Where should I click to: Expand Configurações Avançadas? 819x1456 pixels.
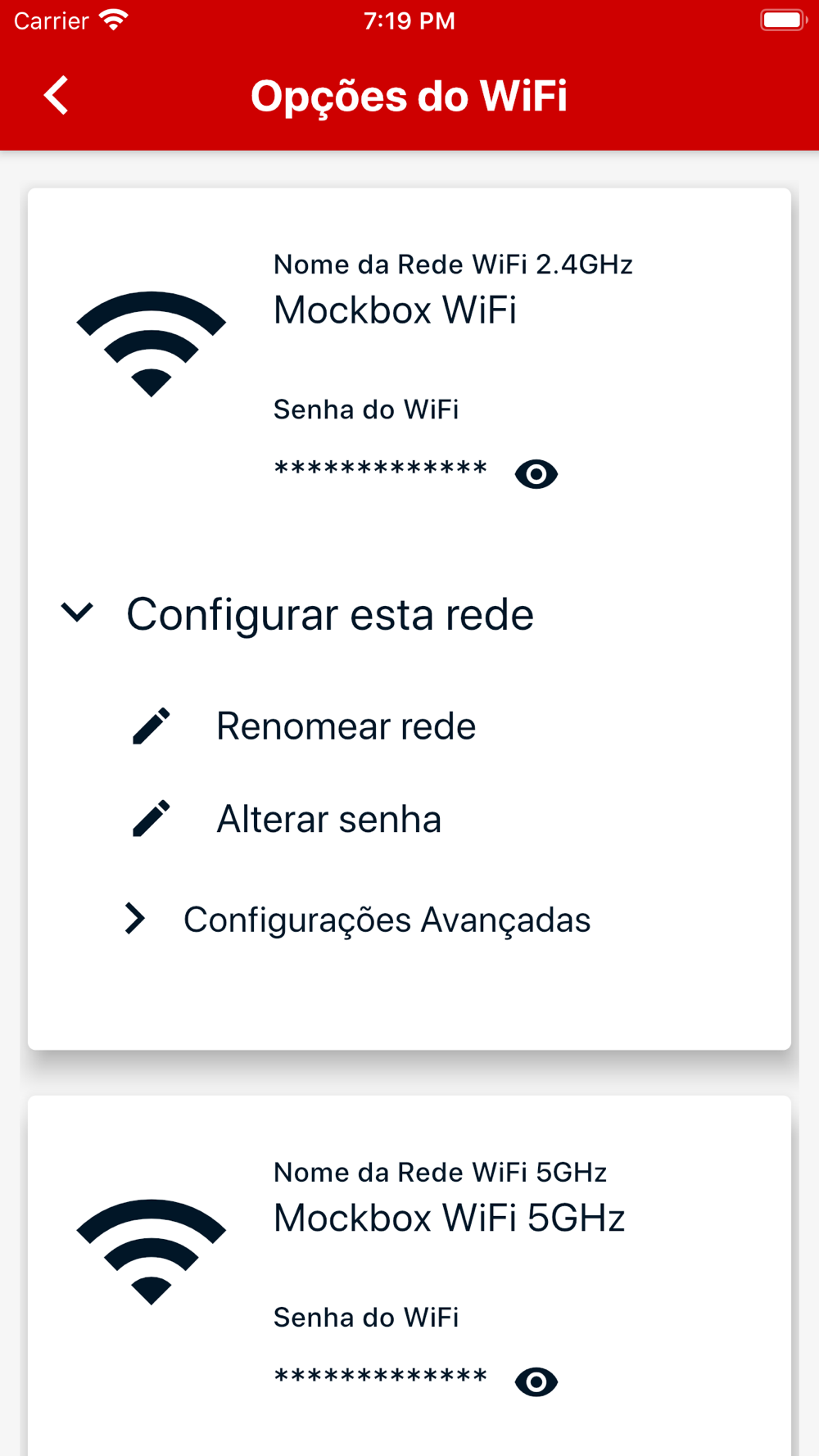(385, 920)
